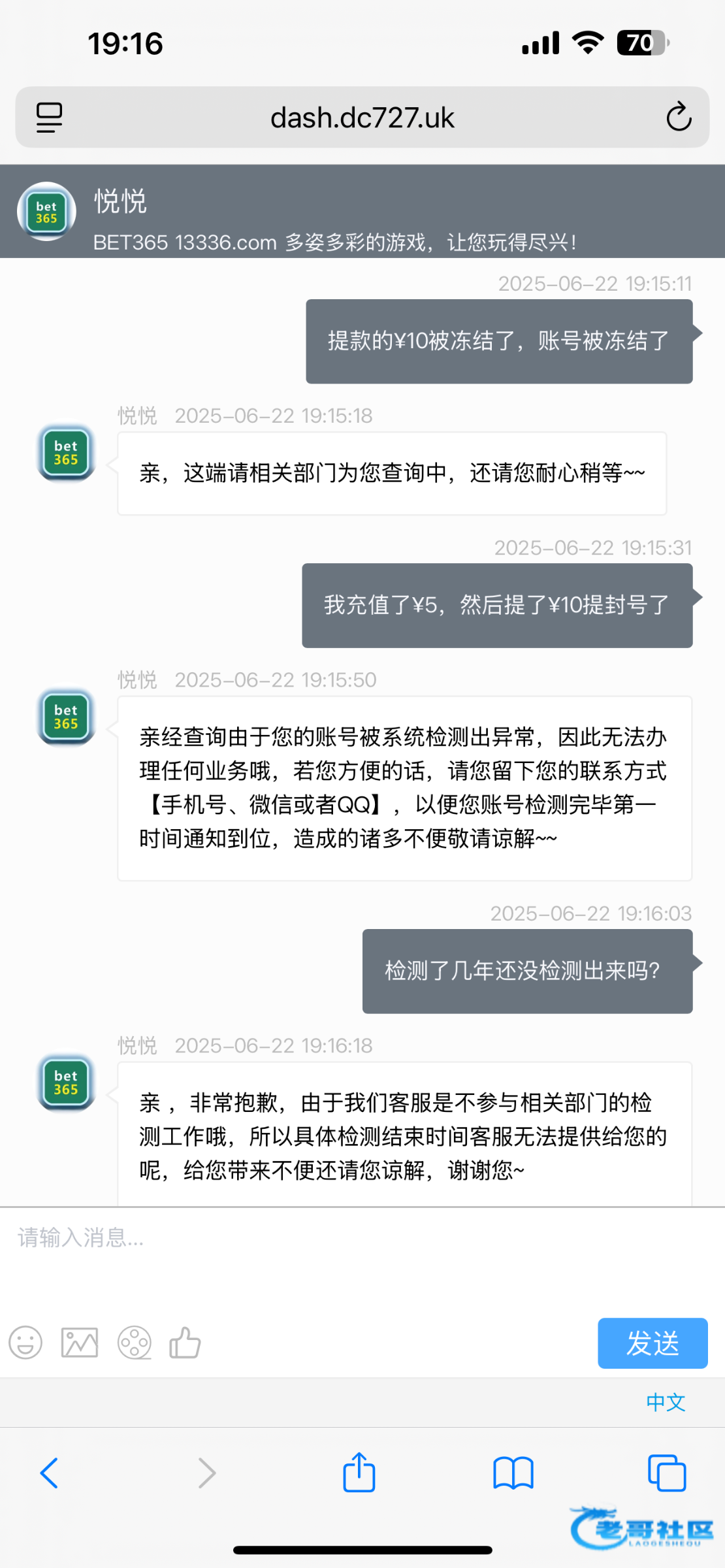This screenshot has width=725, height=1568.
Task: Tap the dash.dc727.uk address bar
Action: coord(362,118)
